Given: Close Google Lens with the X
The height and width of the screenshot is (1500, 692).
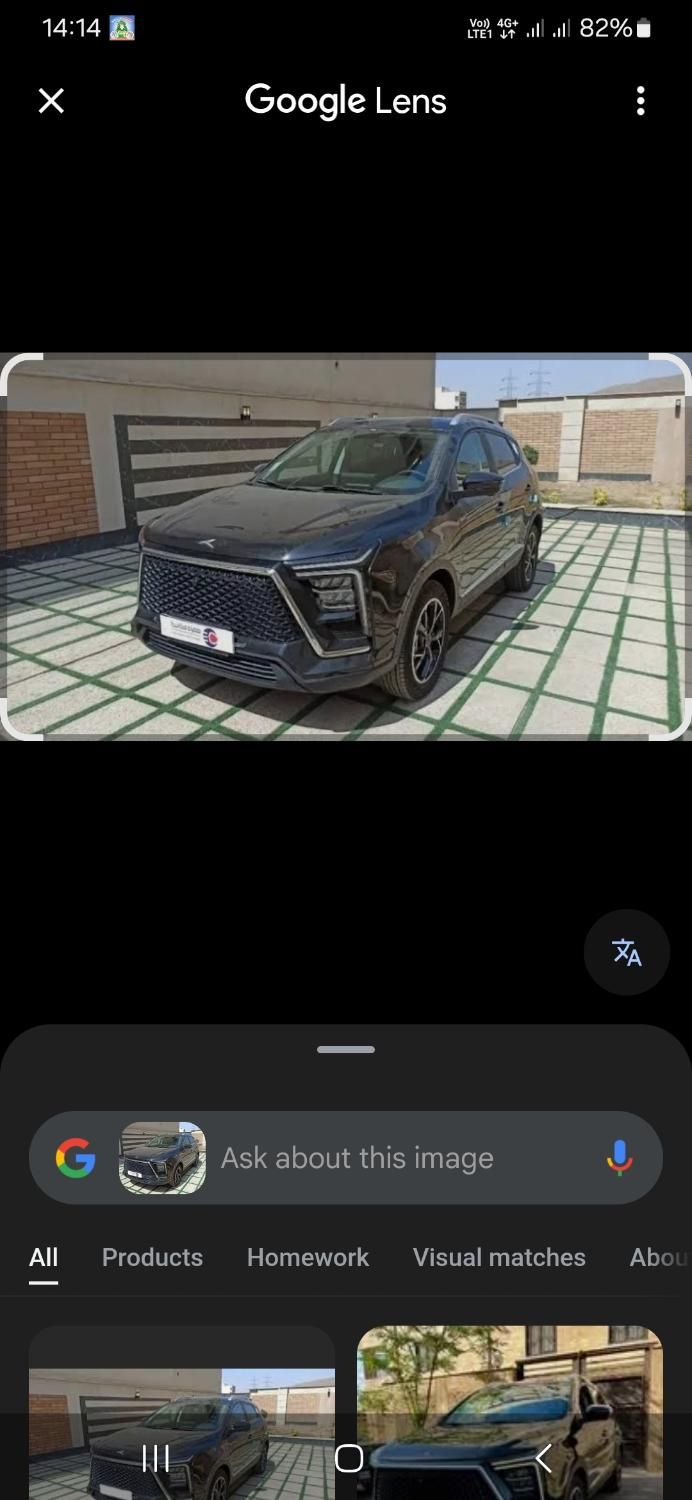Looking at the screenshot, I should [x=51, y=101].
